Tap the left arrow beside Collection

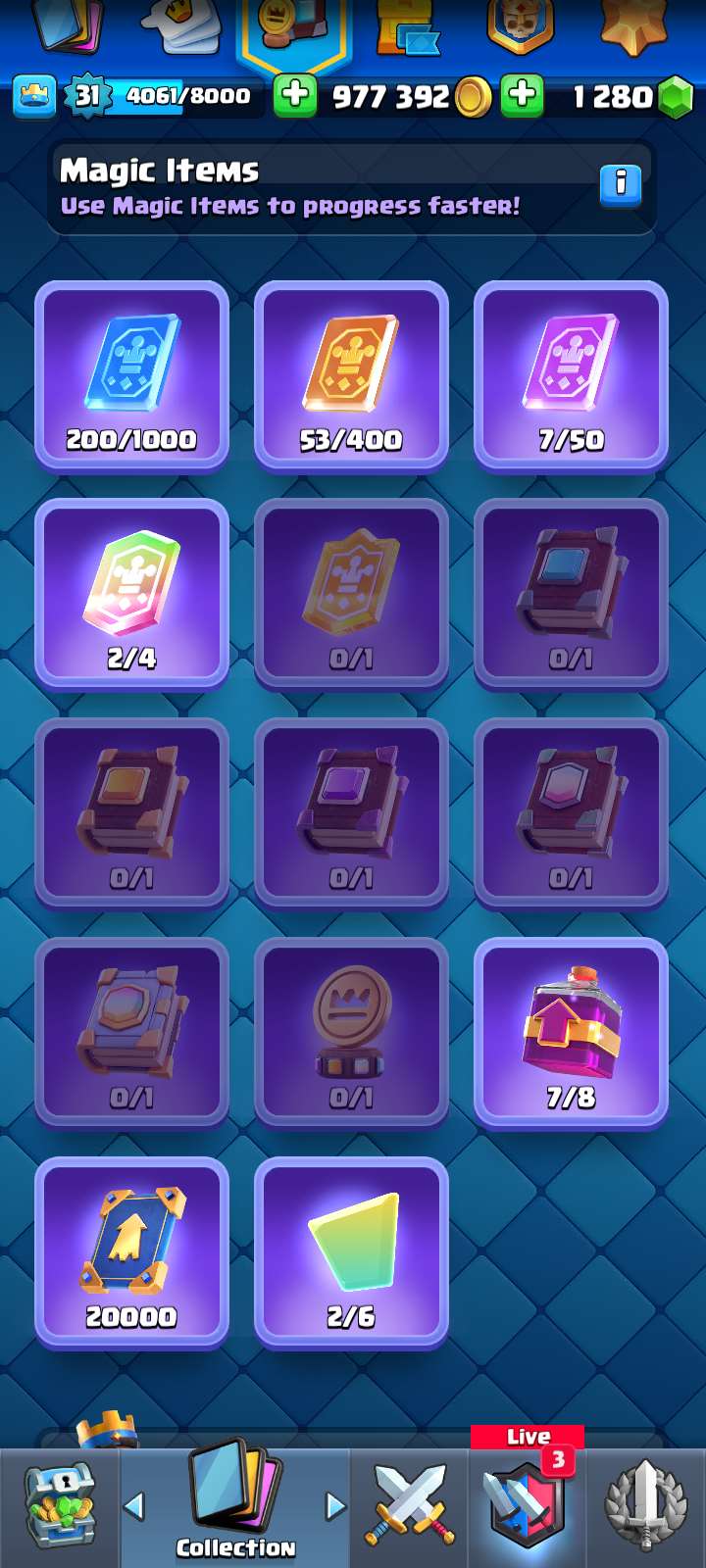(135, 1506)
